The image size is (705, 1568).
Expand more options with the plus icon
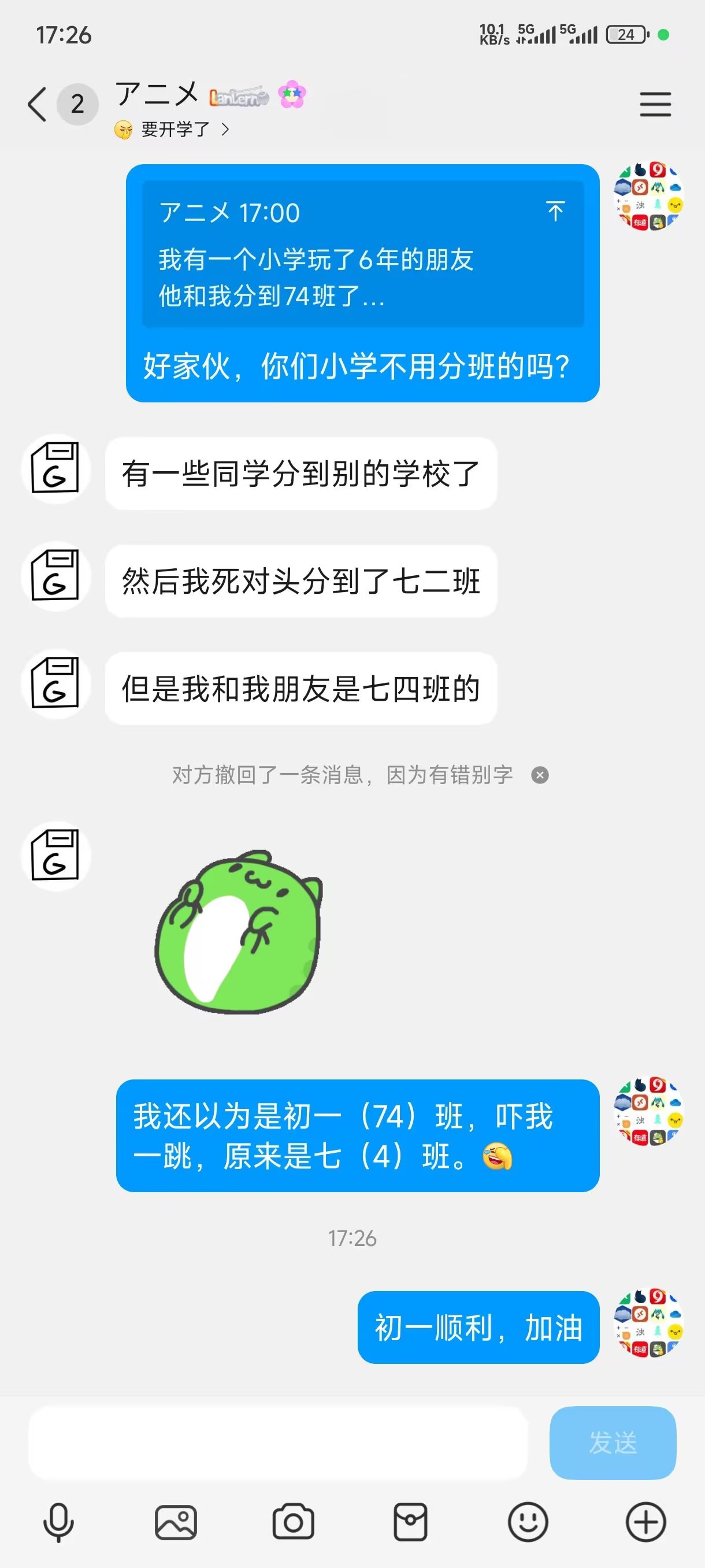click(x=645, y=1522)
